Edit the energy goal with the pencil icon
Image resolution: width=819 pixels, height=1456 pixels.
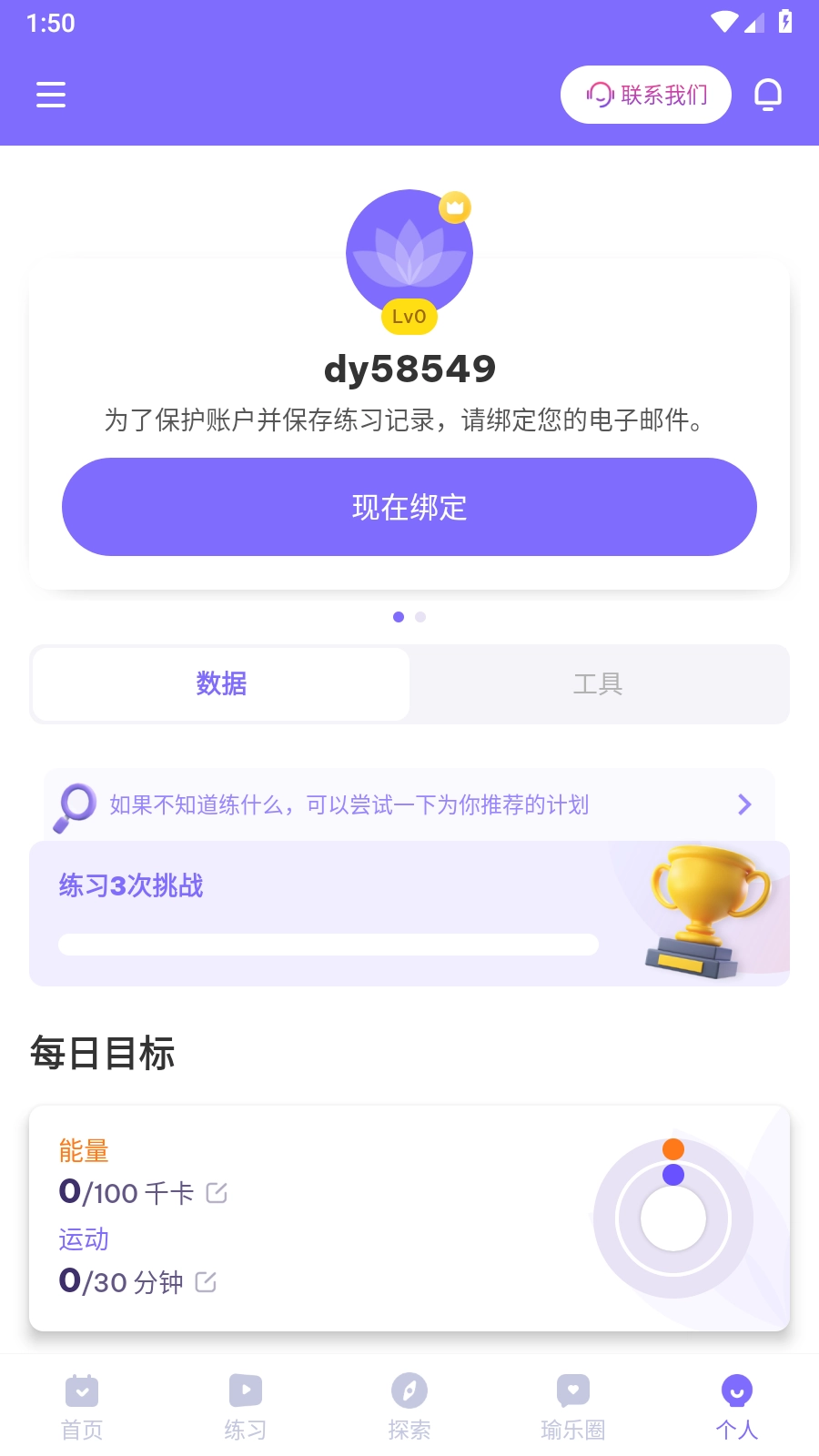point(217,1192)
